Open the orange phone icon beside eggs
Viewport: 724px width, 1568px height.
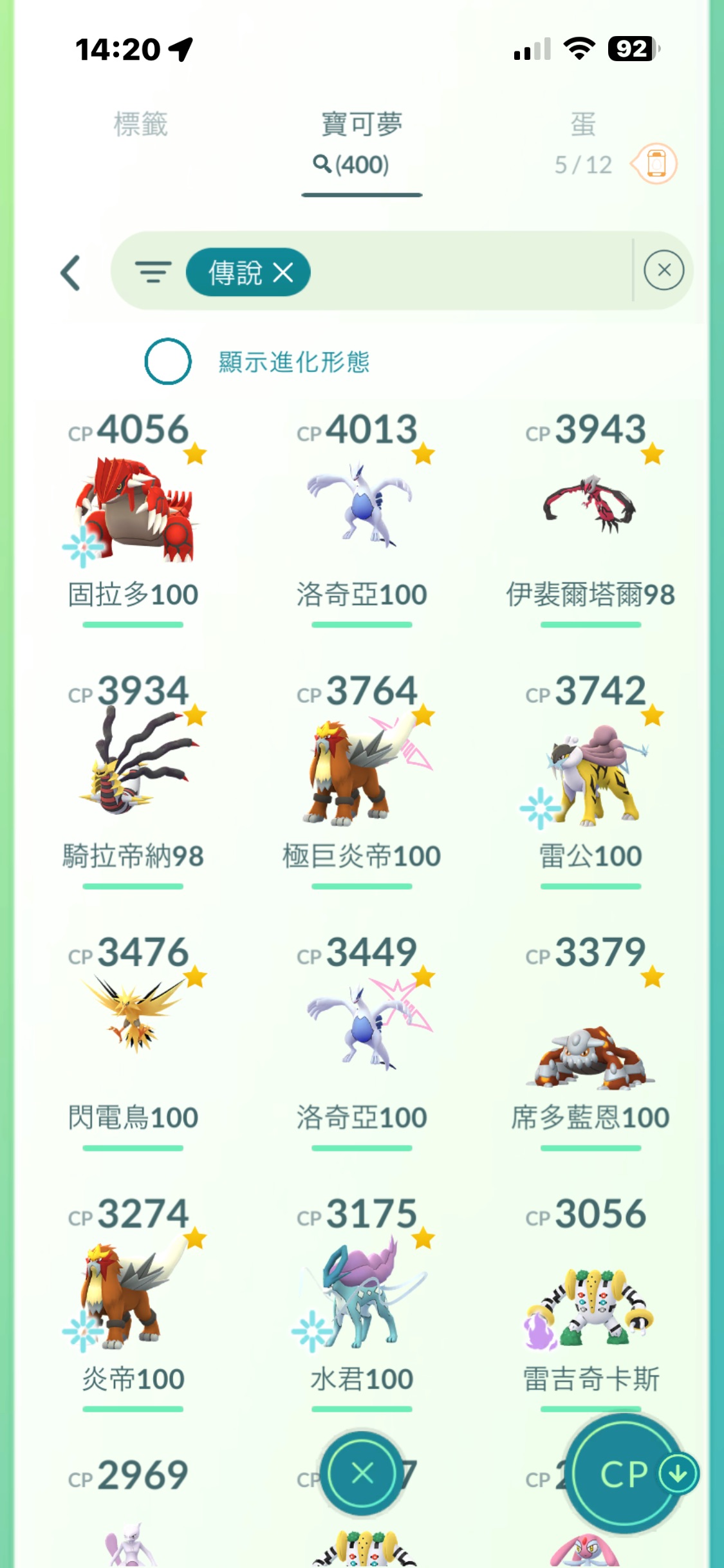pyautogui.click(x=655, y=163)
